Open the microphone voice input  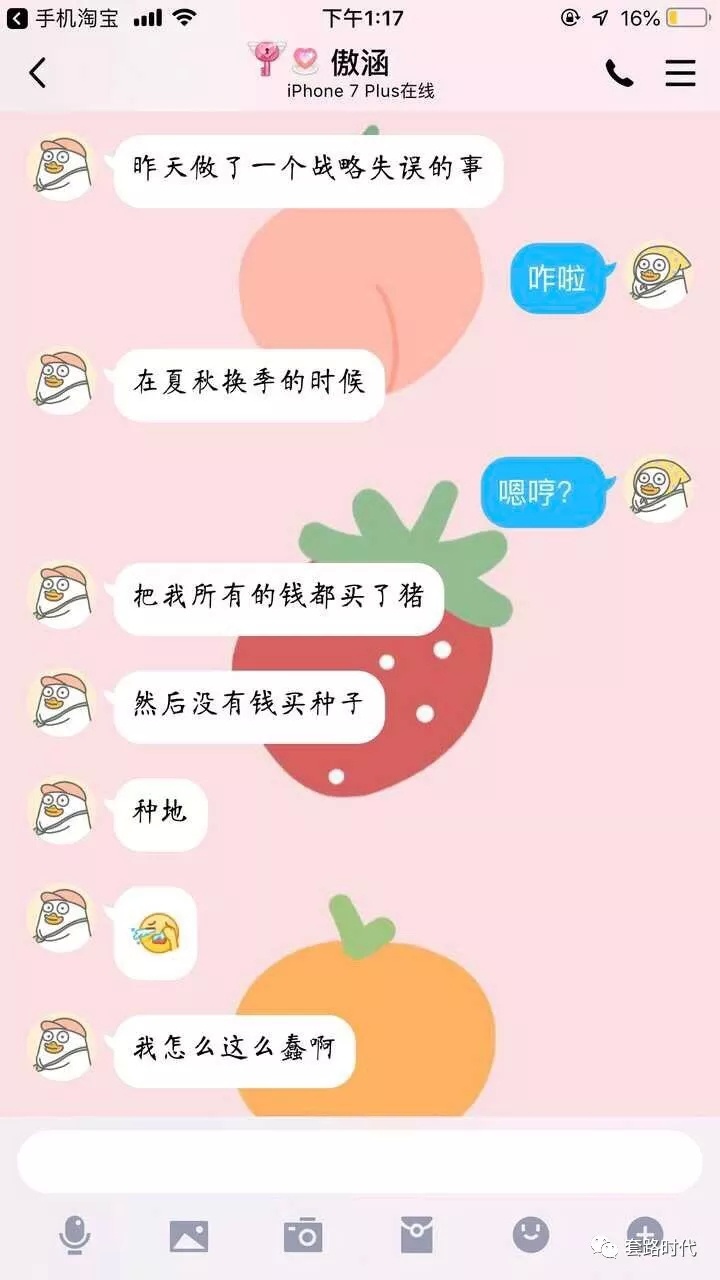tap(74, 1235)
